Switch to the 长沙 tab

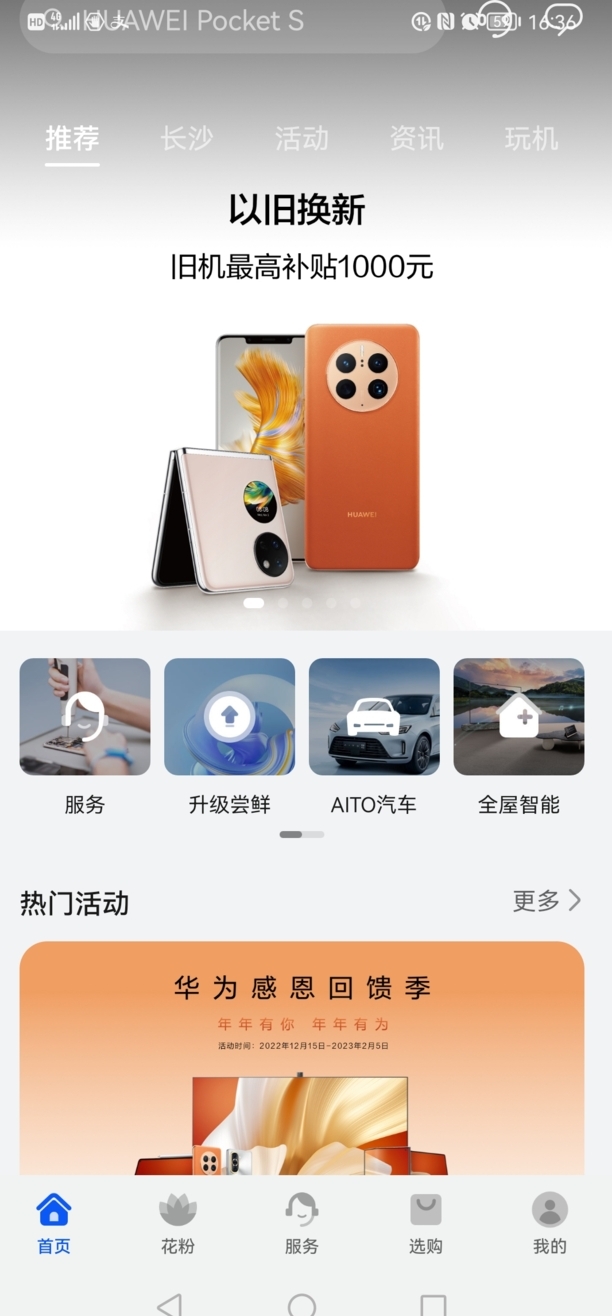(x=187, y=138)
